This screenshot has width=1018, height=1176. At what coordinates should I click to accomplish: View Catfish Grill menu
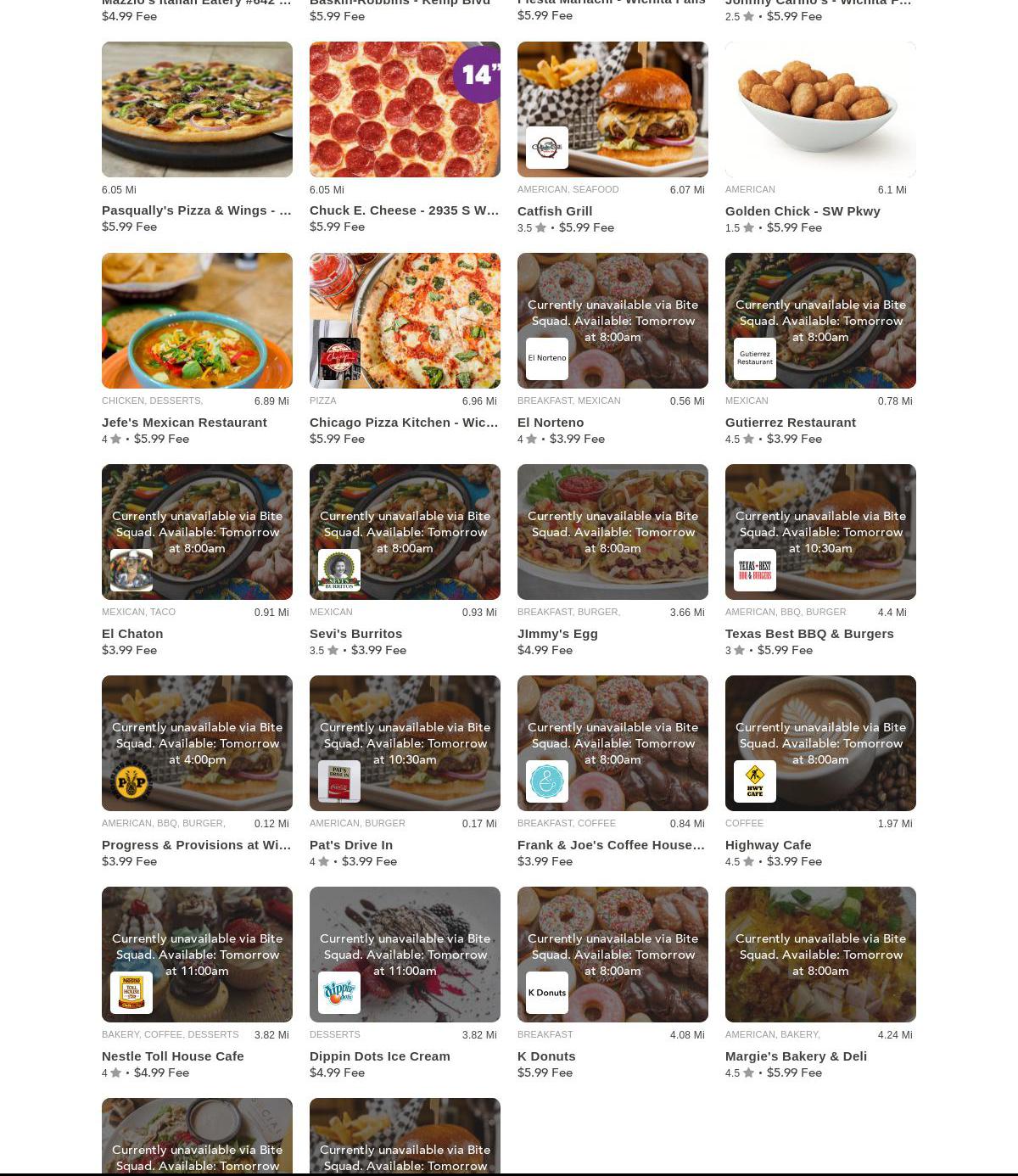pos(612,110)
